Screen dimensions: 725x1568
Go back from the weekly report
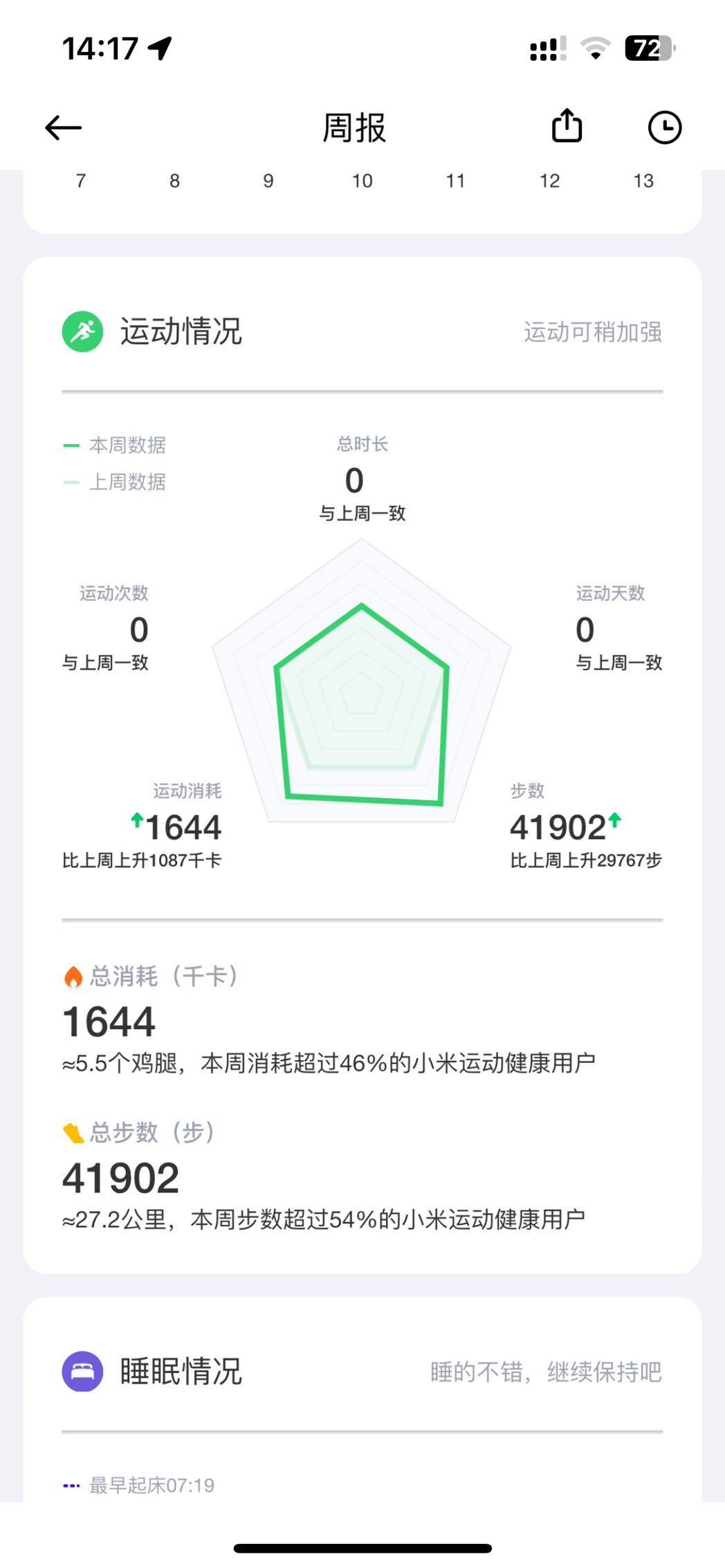(x=64, y=128)
